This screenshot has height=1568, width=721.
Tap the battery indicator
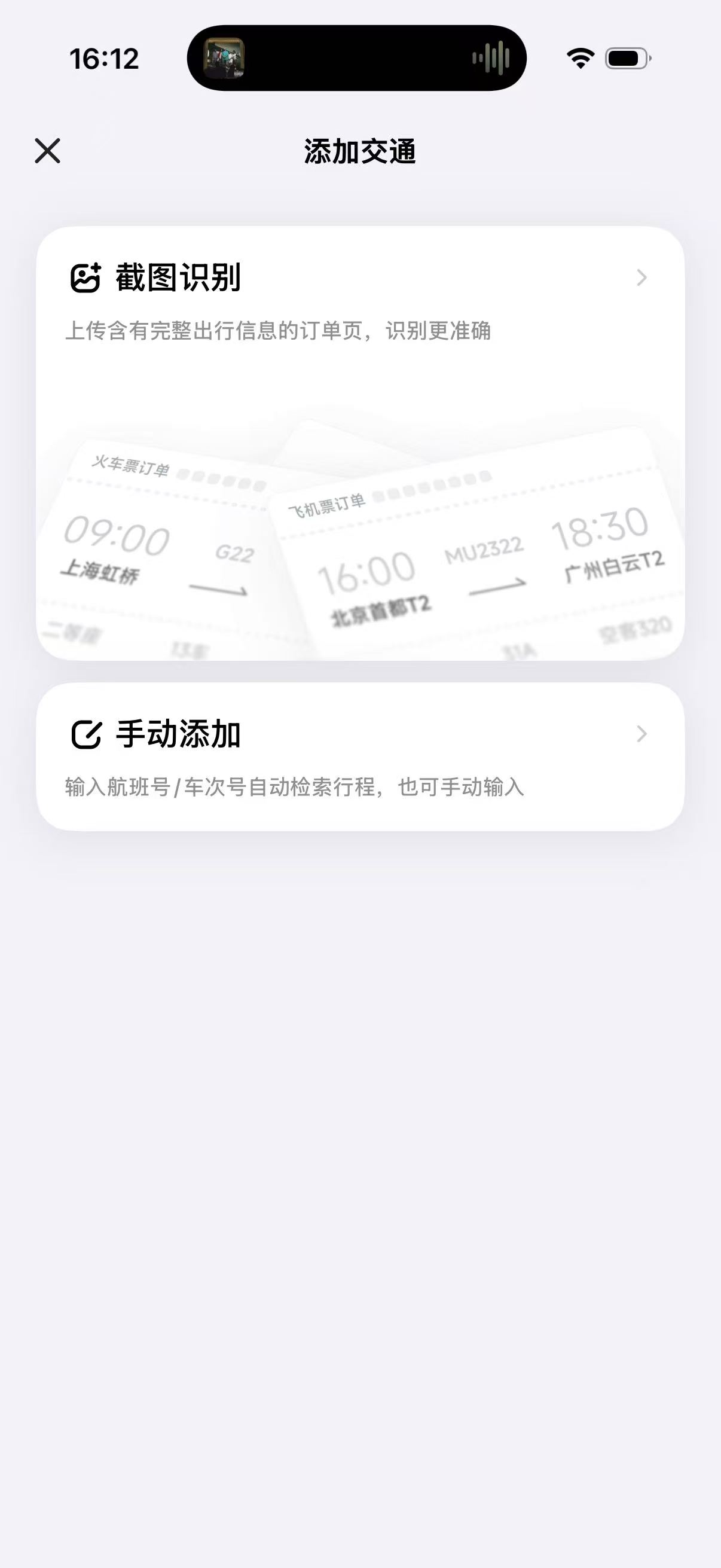coord(628,57)
